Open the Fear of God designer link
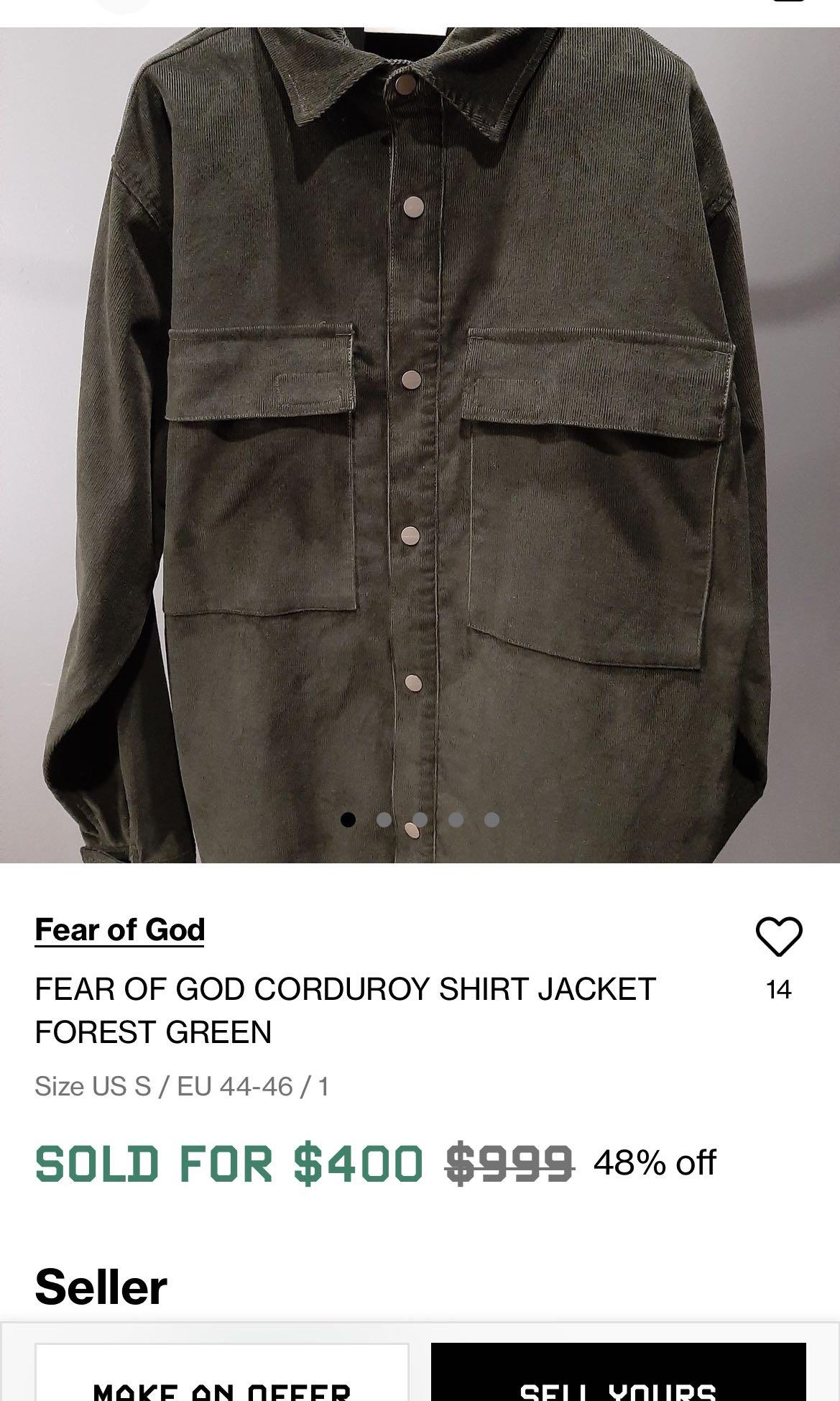Screen dimensions: 840x1401 [x=119, y=929]
